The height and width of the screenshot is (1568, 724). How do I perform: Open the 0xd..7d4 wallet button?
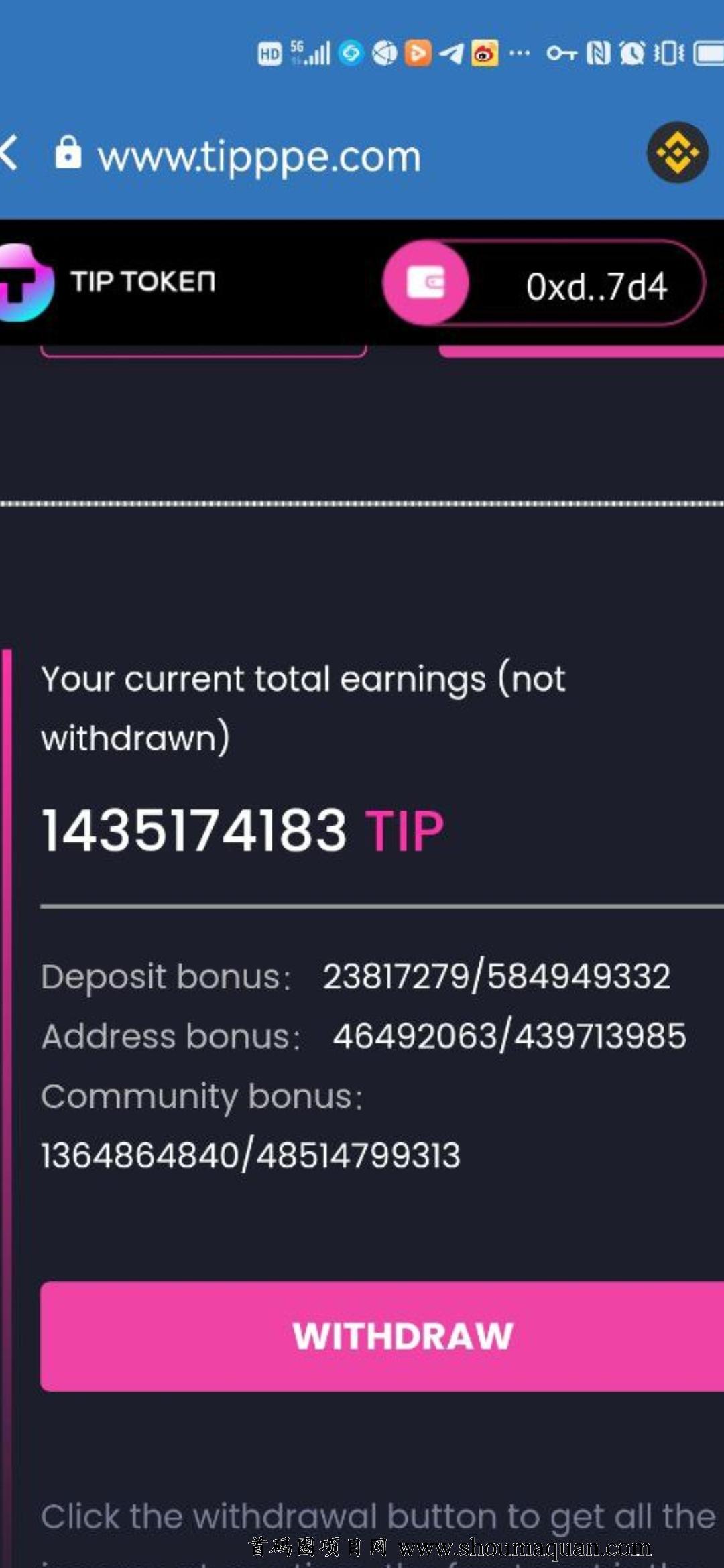pos(543,283)
